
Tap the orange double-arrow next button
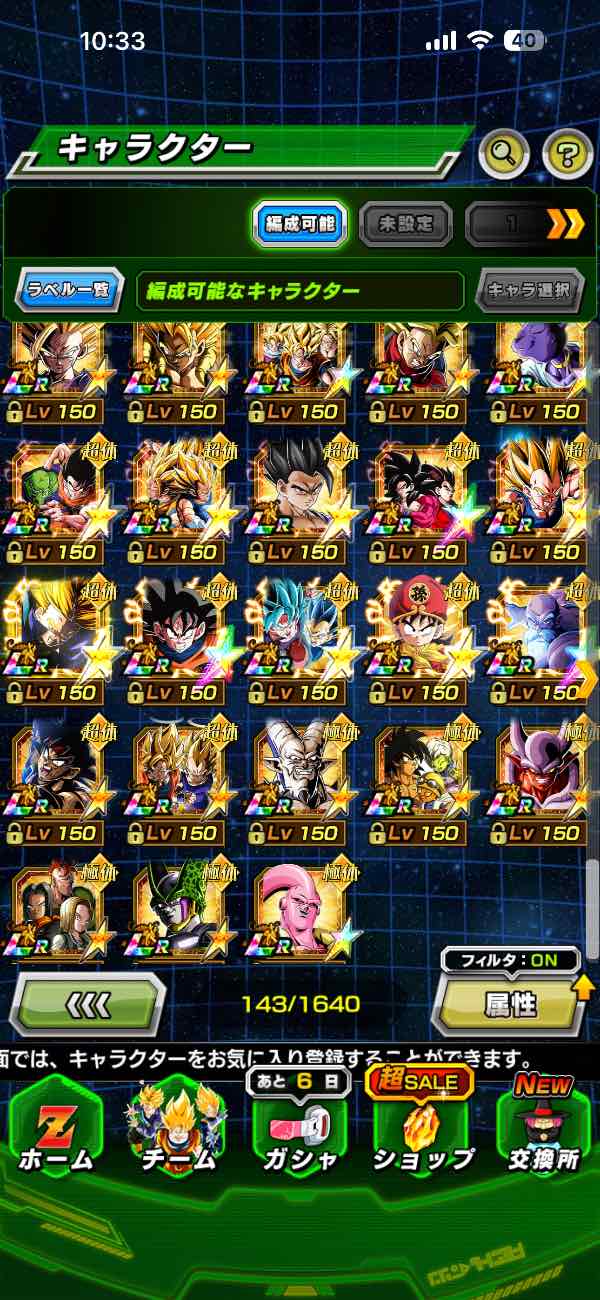pos(565,224)
